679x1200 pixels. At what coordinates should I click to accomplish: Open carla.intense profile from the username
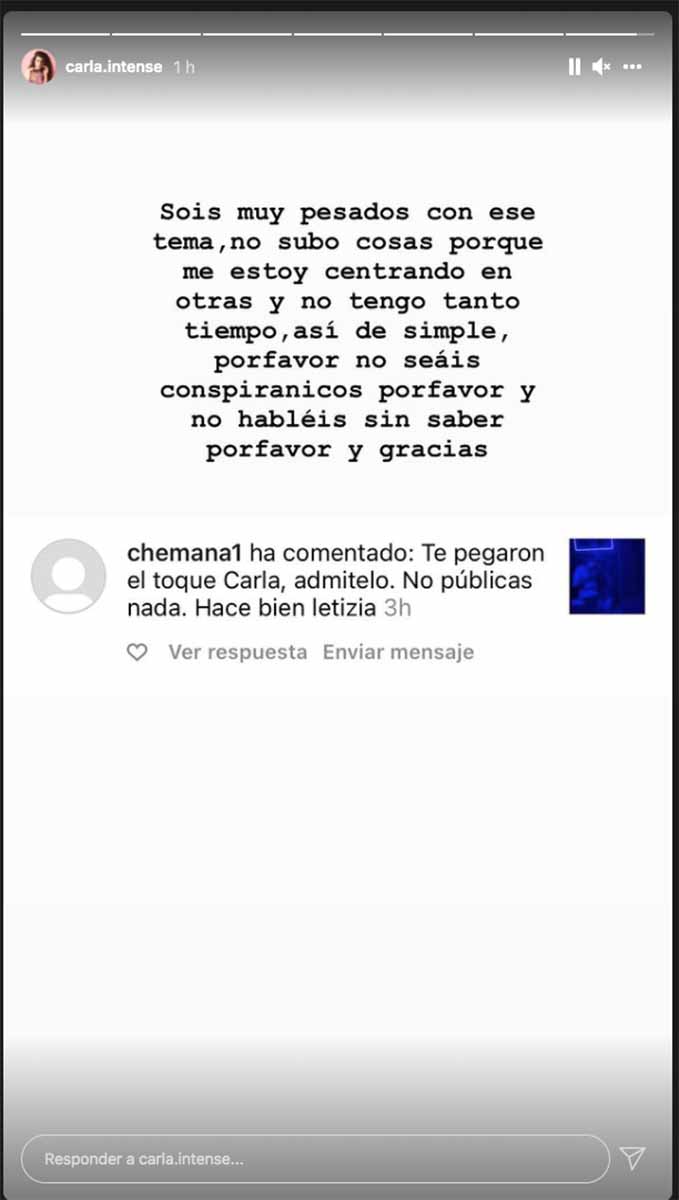coord(115,67)
